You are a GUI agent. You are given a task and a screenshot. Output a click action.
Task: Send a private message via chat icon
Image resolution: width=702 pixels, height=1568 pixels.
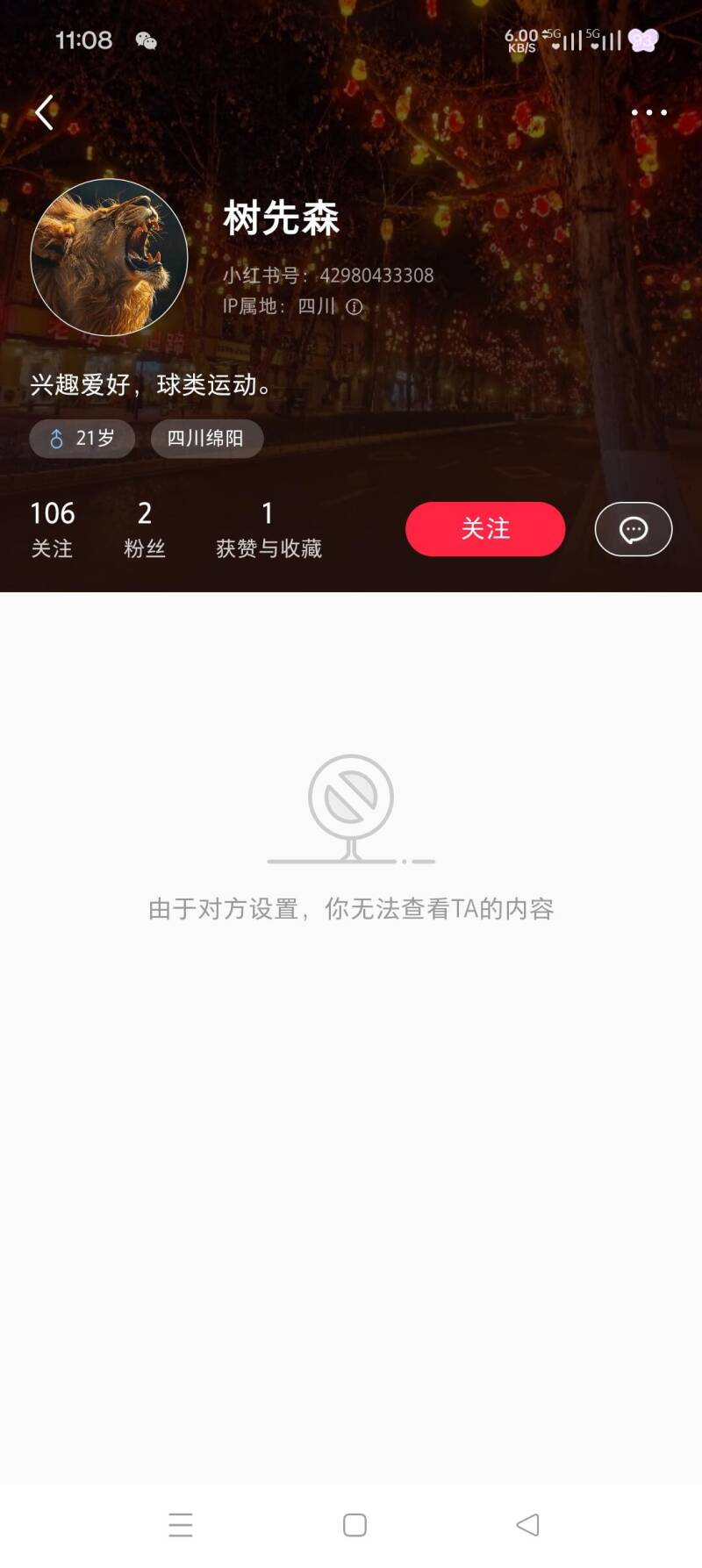pyautogui.click(x=633, y=528)
